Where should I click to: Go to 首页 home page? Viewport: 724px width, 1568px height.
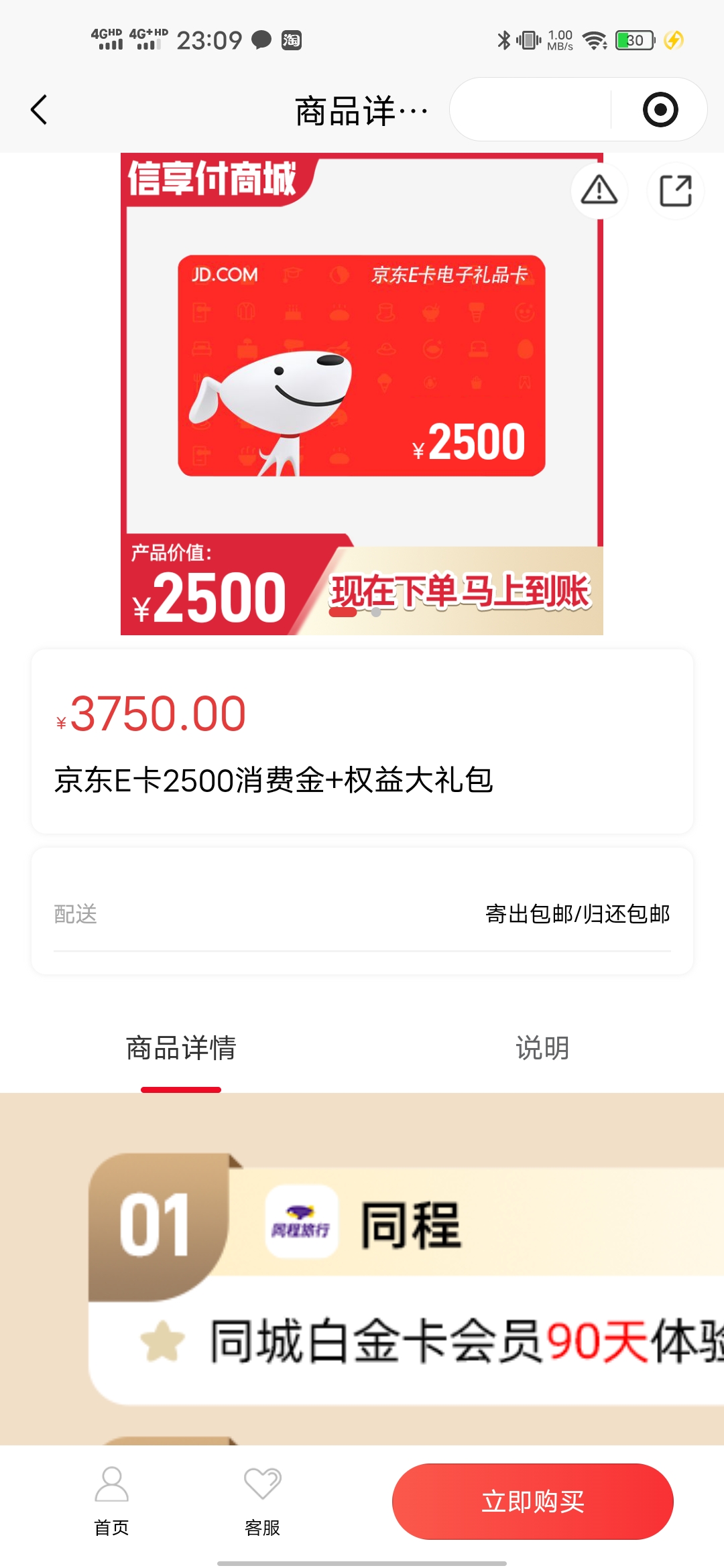click(111, 1501)
